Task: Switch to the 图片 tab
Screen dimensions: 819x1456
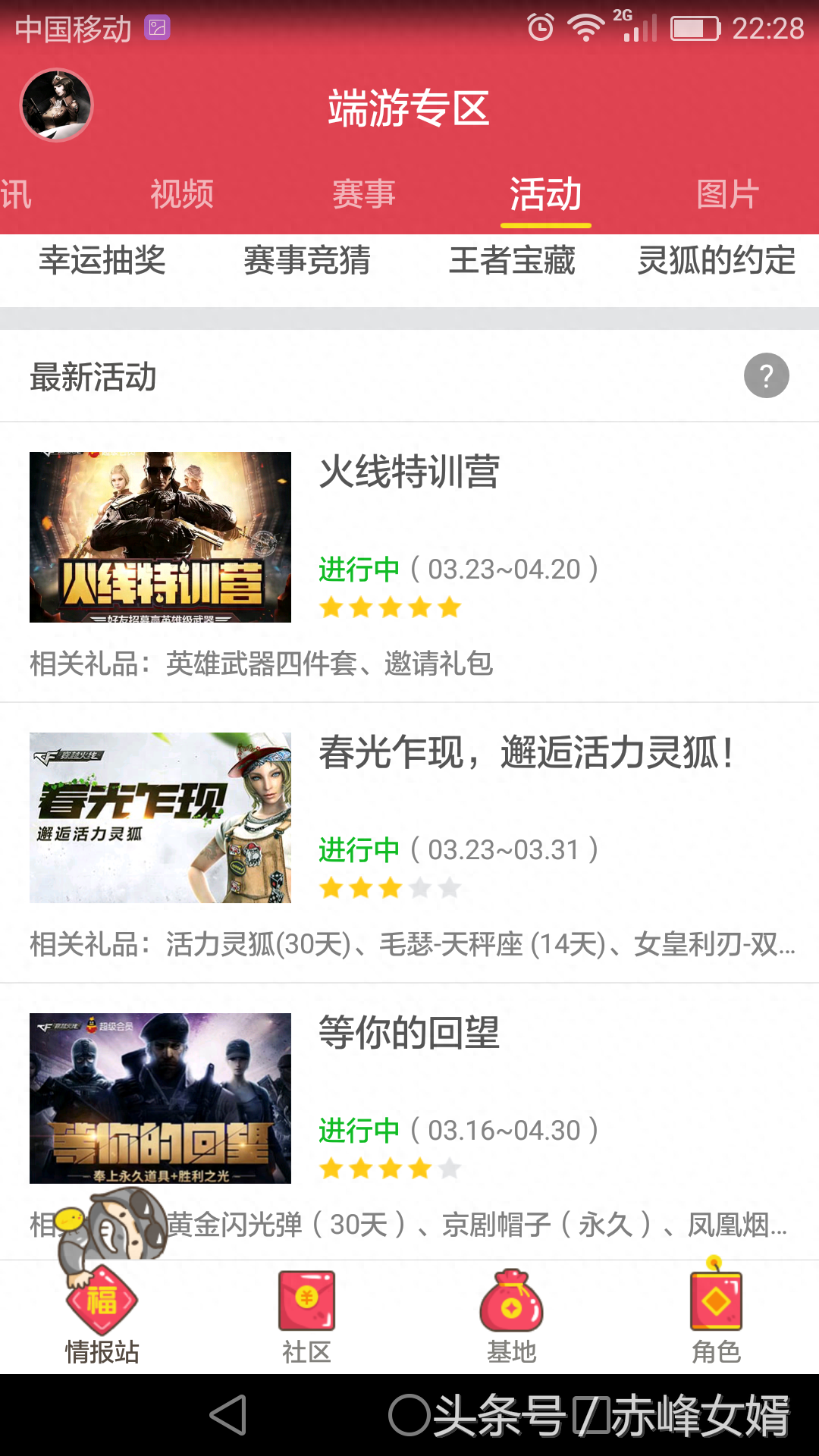Action: coord(728,194)
